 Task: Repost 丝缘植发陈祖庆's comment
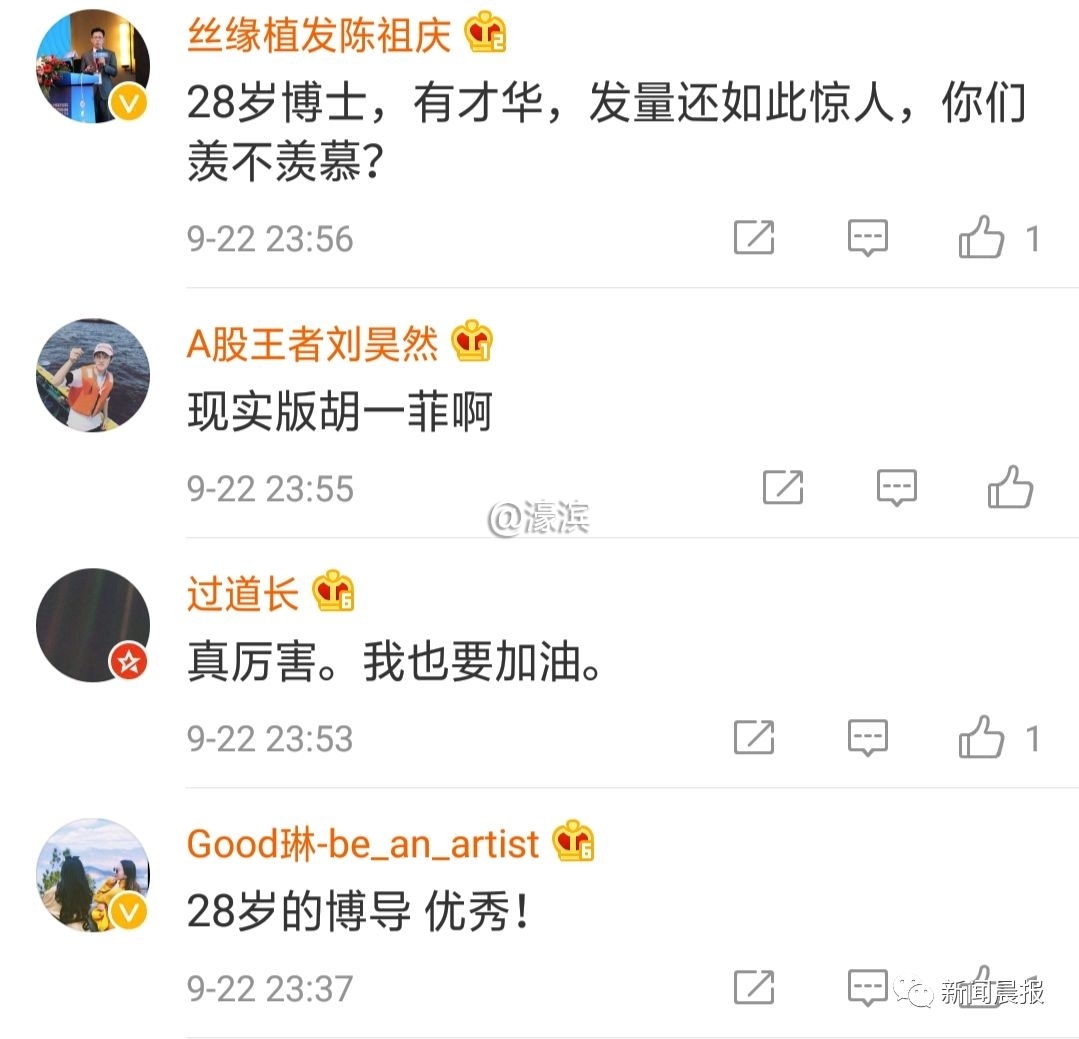pyautogui.click(x=754, y=238)
